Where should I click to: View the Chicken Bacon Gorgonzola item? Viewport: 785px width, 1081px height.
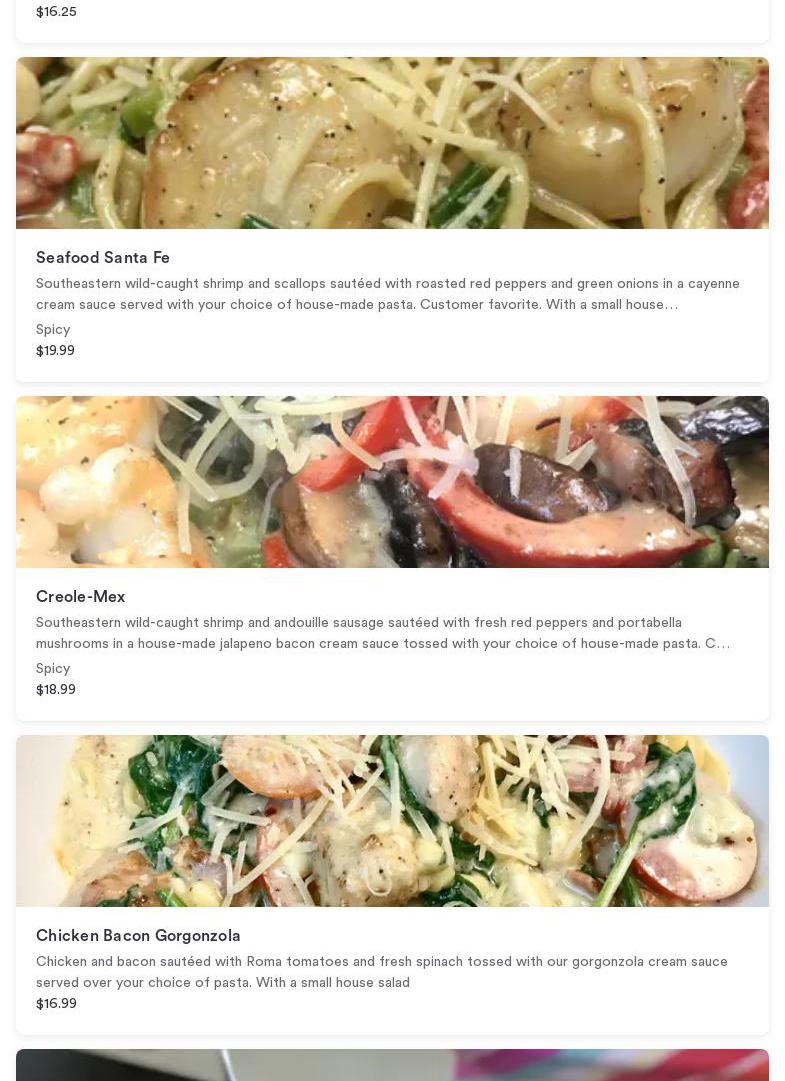pos(138,936)
